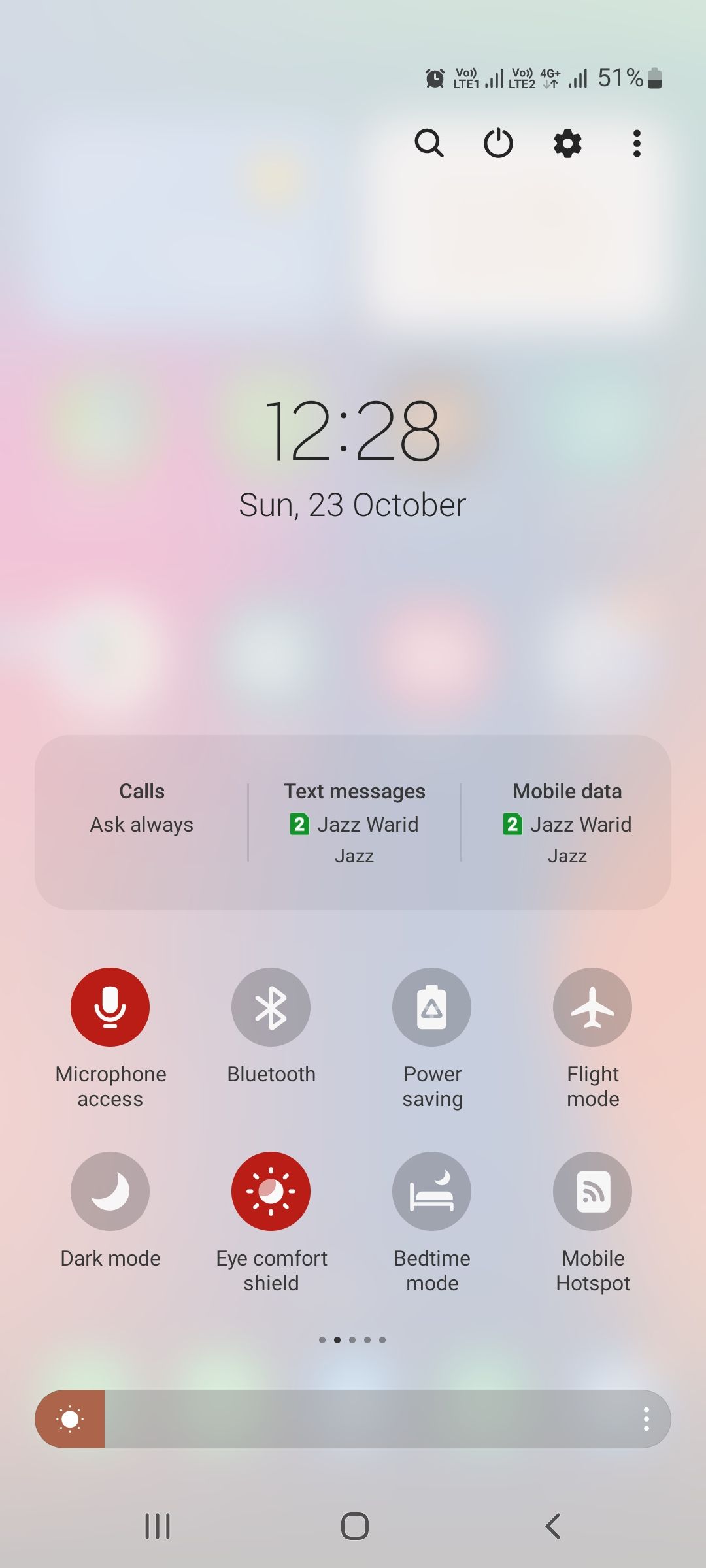Tap the page indicator dots below toggles
706x1568 pixels.
353,1339
